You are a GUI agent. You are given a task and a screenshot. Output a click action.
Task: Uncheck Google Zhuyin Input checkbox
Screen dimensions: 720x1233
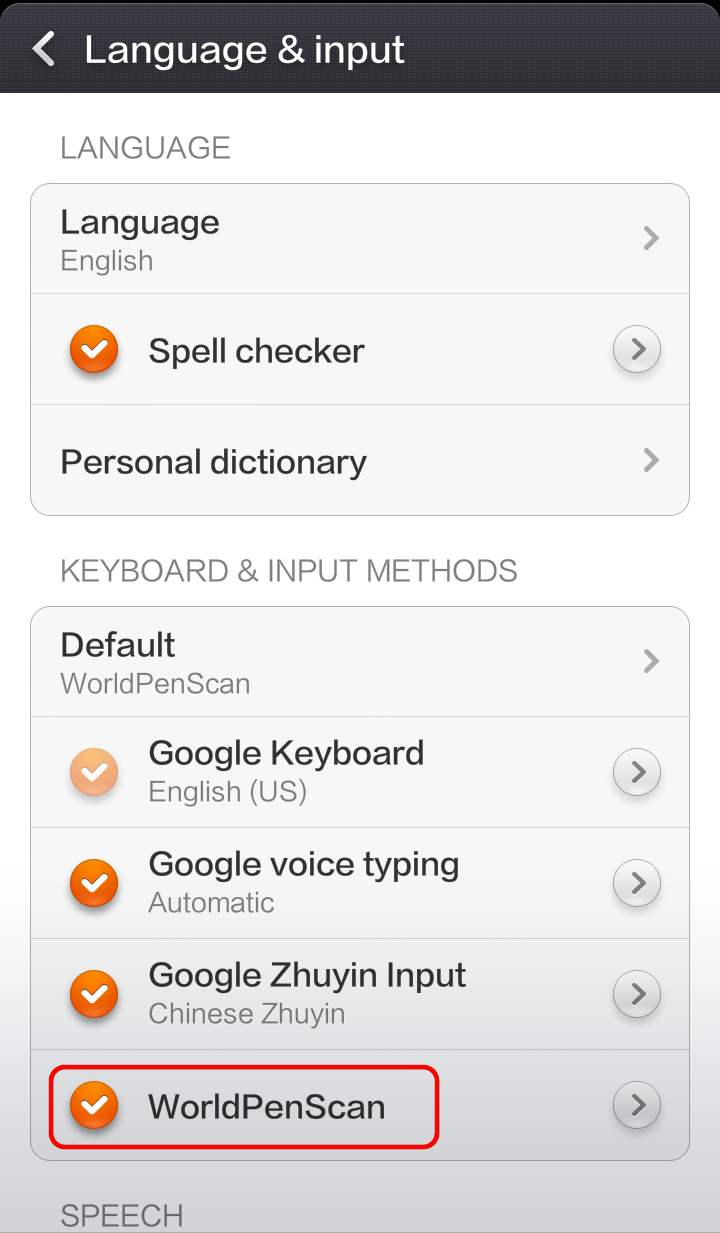point(94,994)
